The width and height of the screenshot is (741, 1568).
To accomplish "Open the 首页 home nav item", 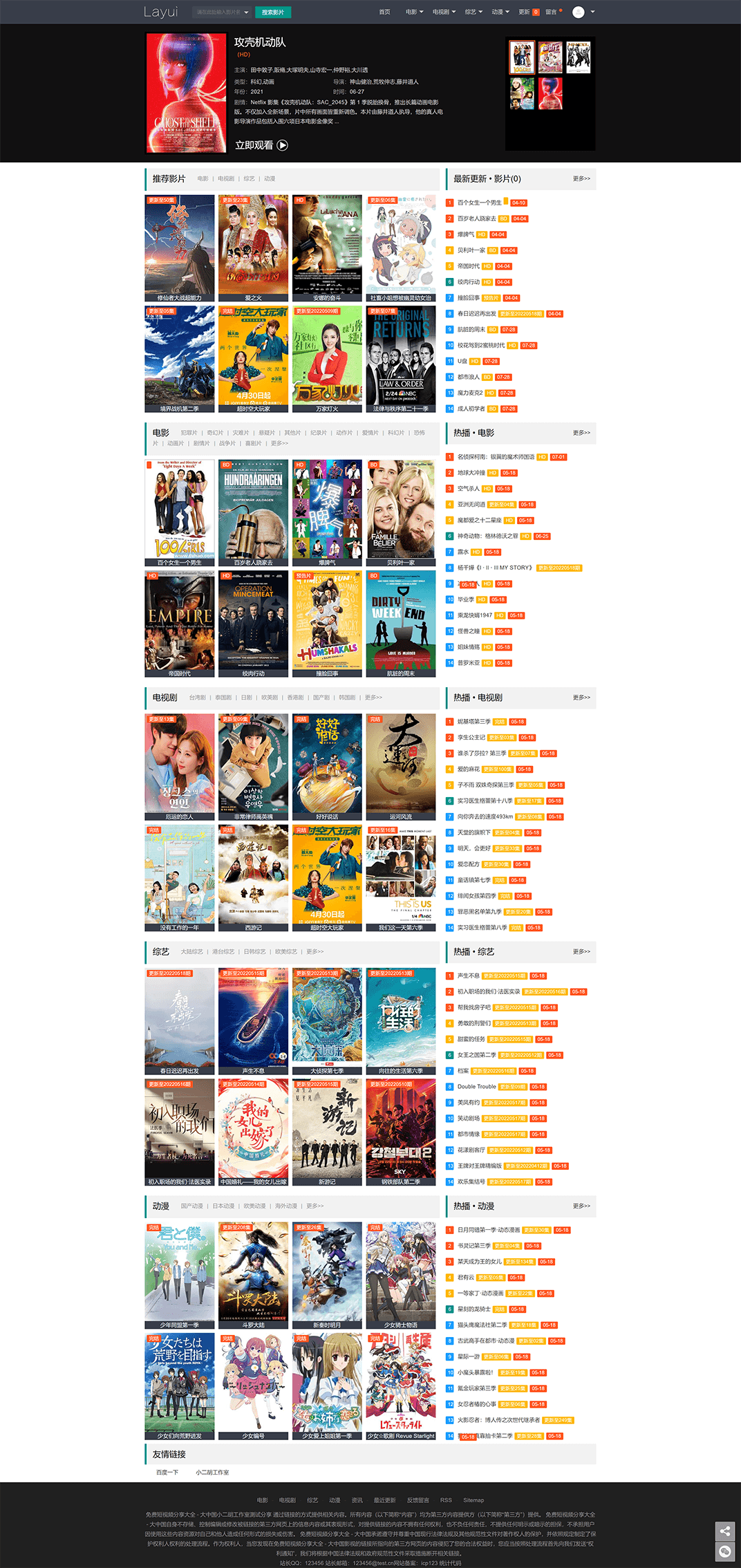I will pos(384,12).
